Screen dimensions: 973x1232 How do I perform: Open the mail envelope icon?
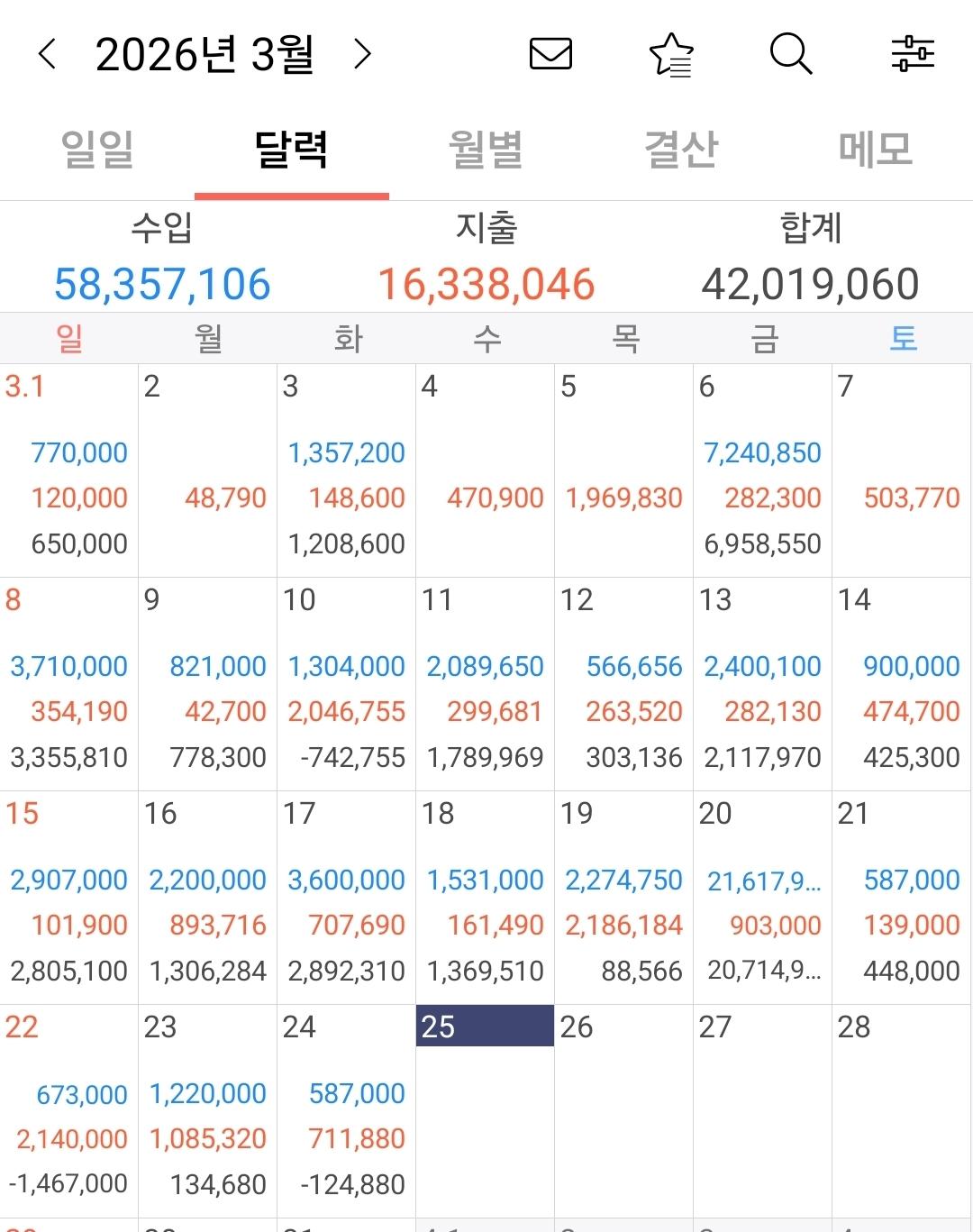point(550,54)
